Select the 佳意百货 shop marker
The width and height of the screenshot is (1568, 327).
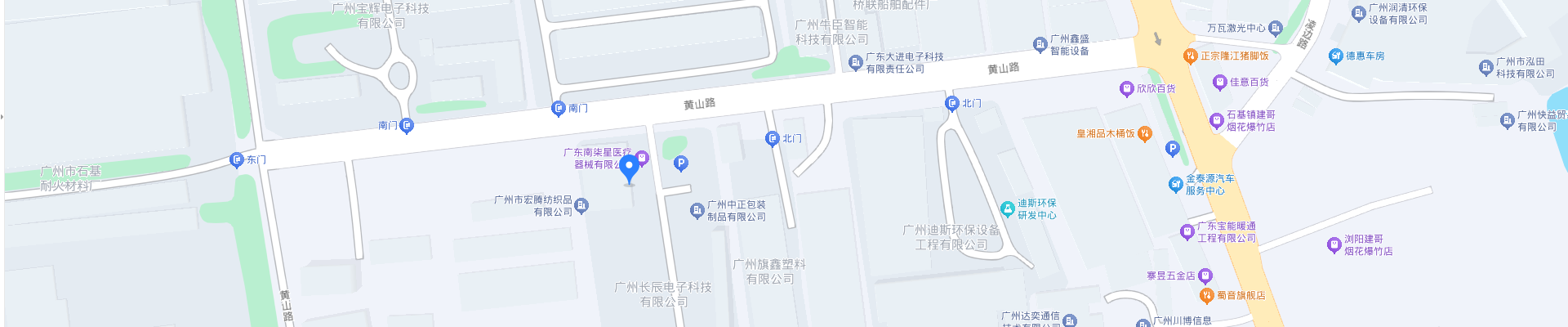[1220, 82]
